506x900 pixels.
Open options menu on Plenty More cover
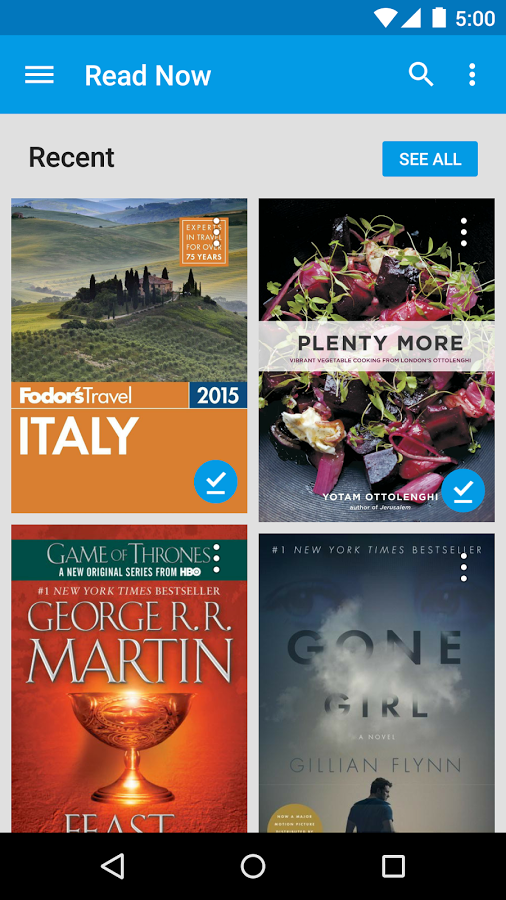tap(464, 232)
